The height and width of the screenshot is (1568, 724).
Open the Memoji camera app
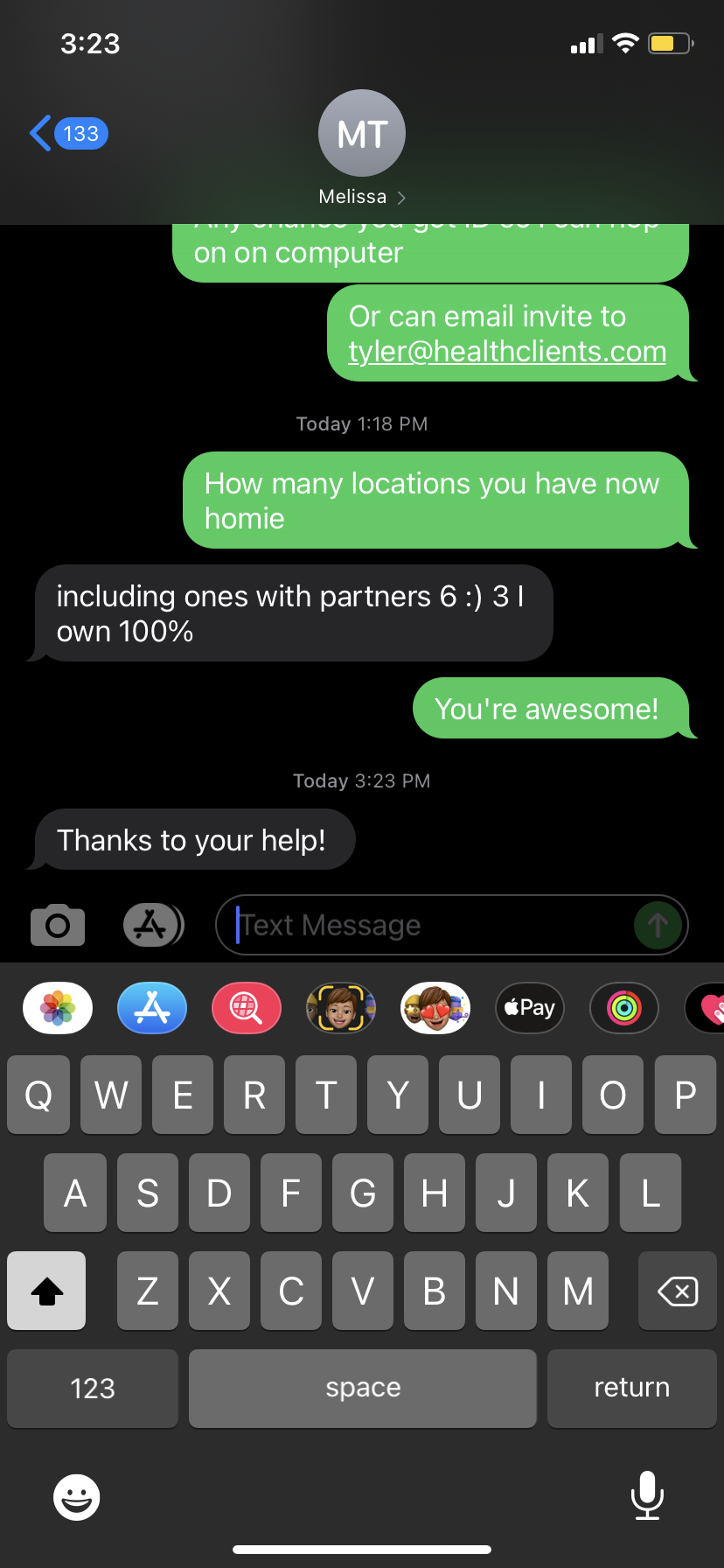coord(341,1008)
